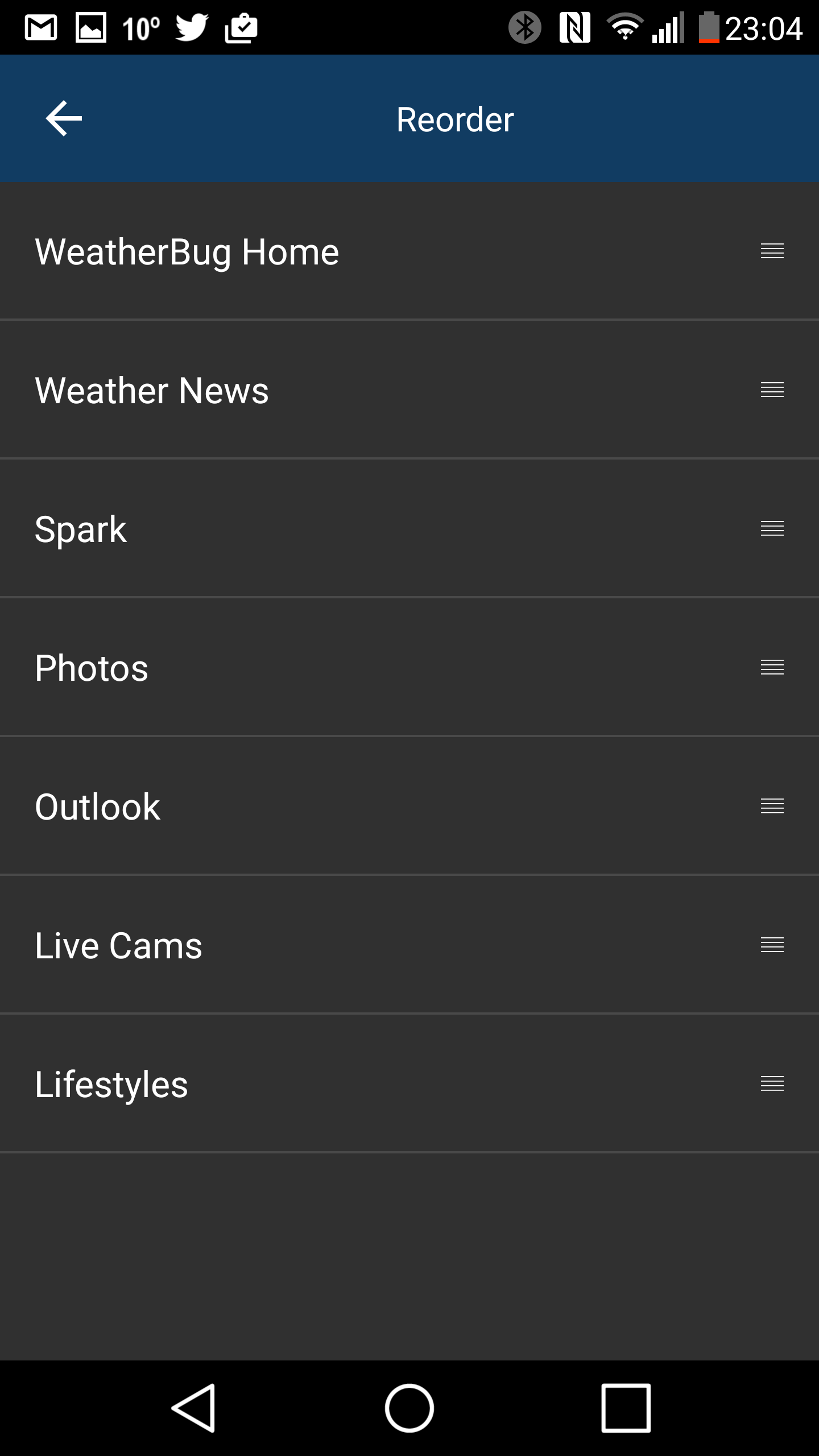
Task: Go to the Android home screen
Action: coord(409,1408)
